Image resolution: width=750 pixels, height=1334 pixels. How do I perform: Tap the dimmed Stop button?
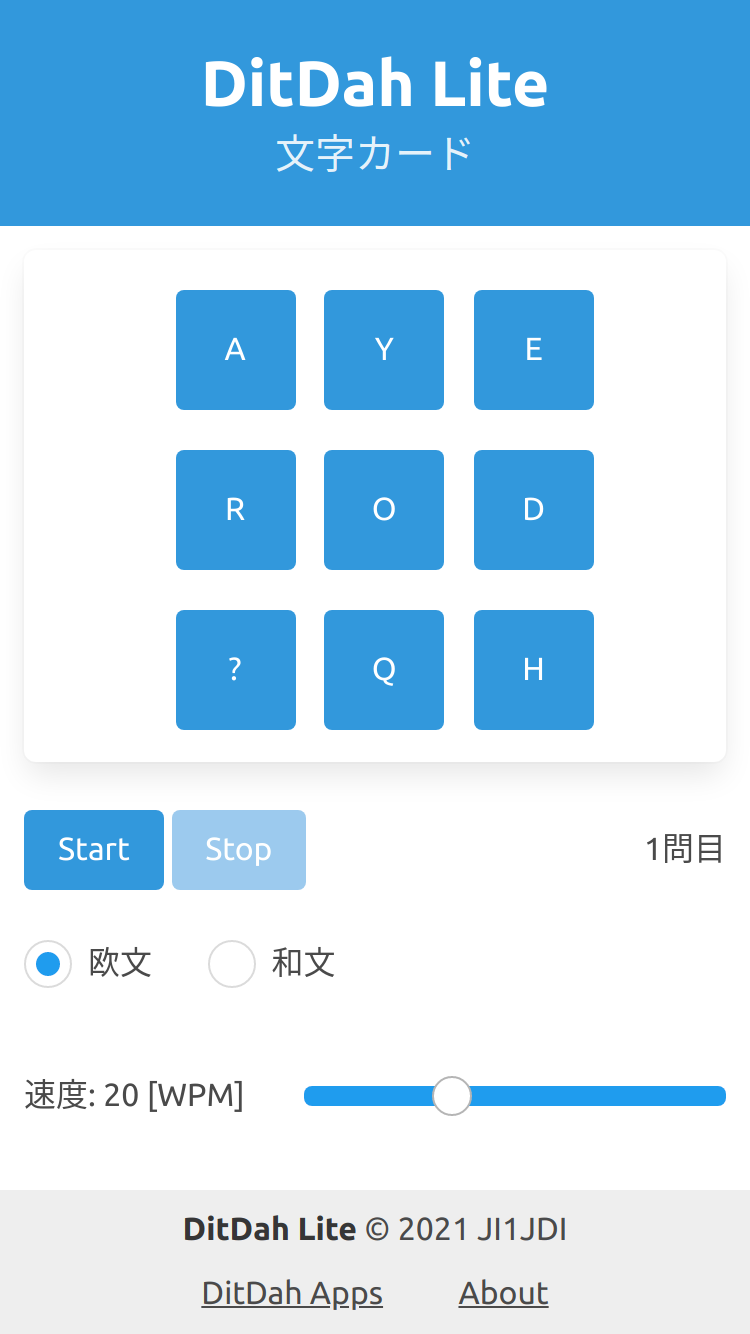click(239, 850)
